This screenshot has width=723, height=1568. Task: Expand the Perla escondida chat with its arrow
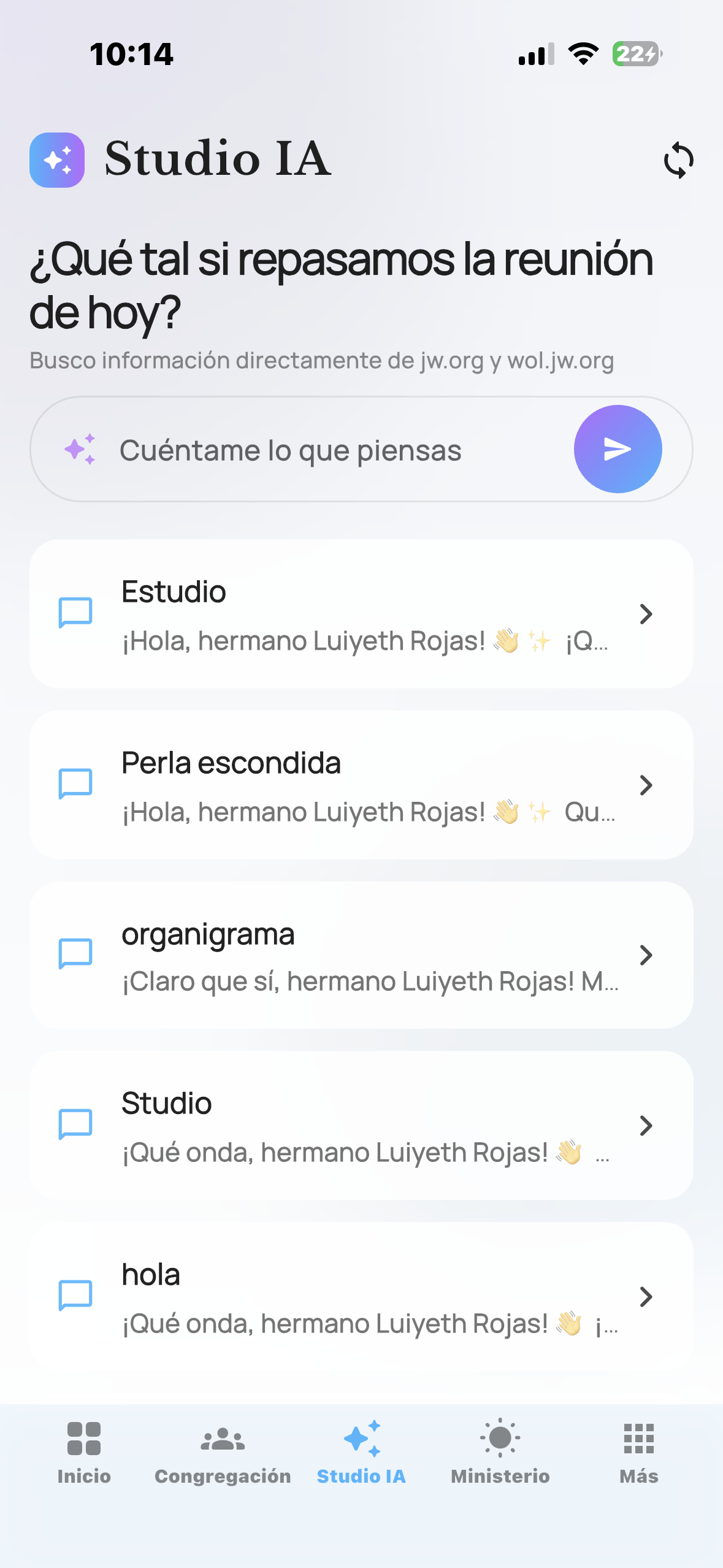tap(646, 785)
